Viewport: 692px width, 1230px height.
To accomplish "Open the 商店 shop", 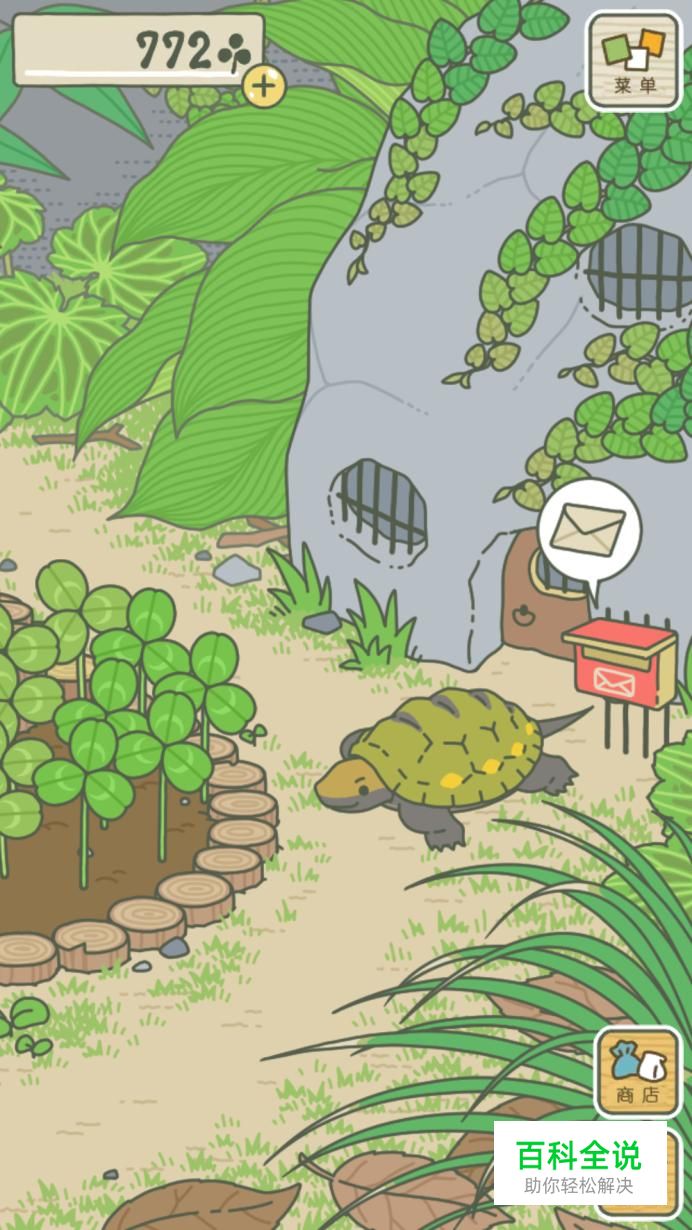I will pos(637,1072).
